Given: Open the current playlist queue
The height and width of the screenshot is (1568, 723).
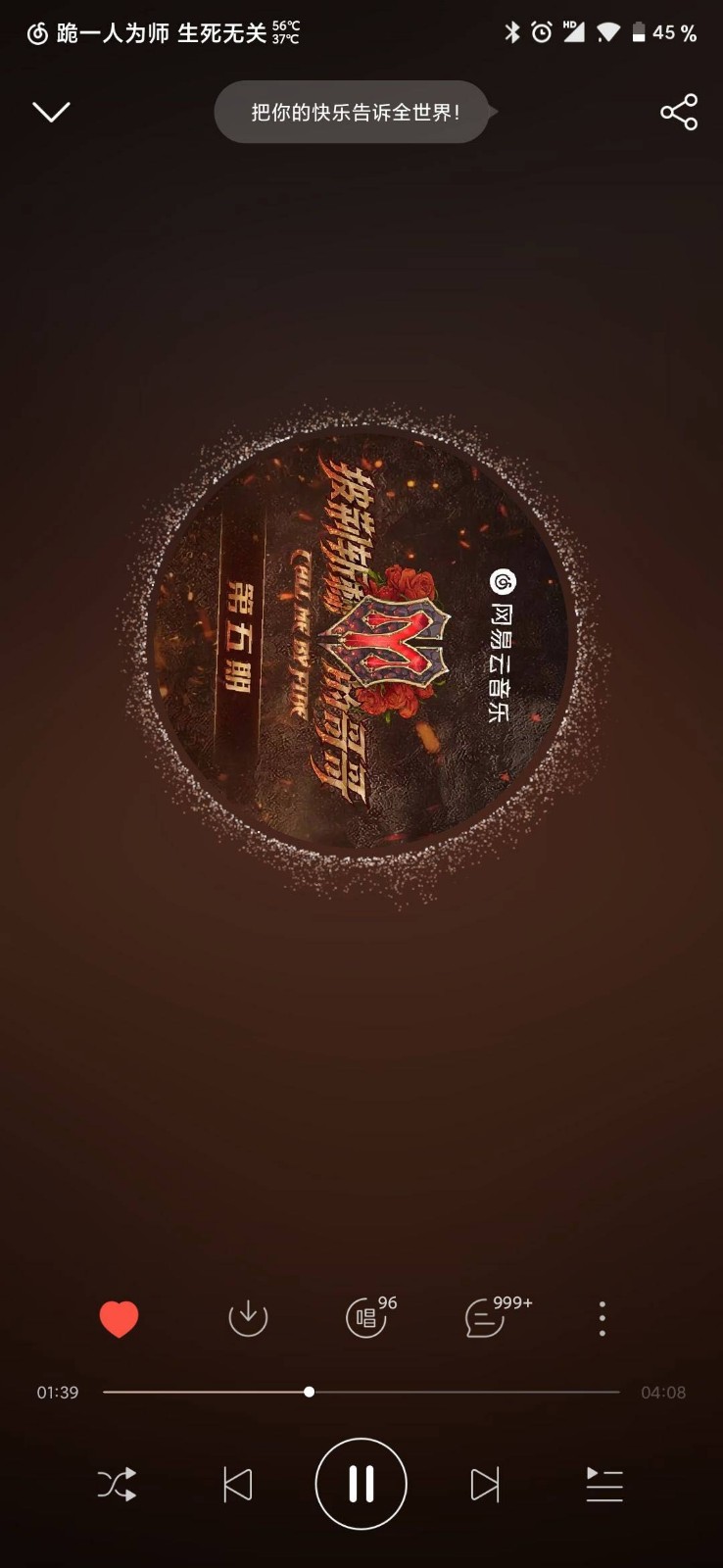Looking at the screenshot, I should pyautogui.click(x=604, y=1485).
